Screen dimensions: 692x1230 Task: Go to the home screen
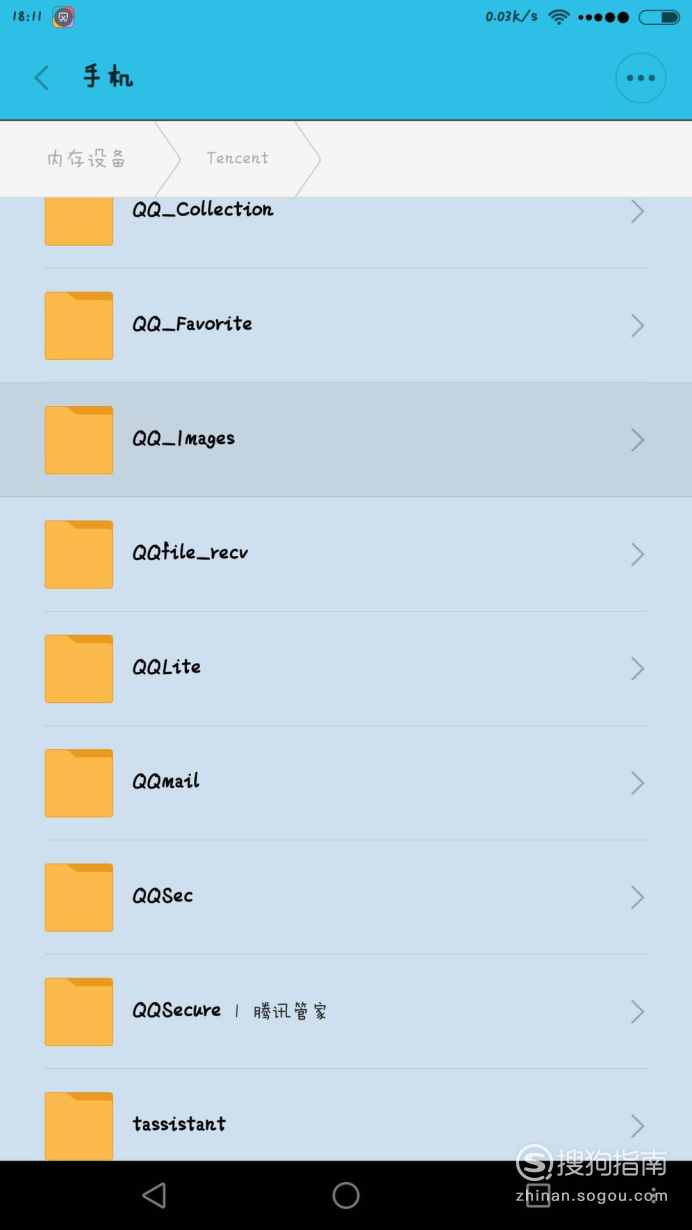(346, 1195)
